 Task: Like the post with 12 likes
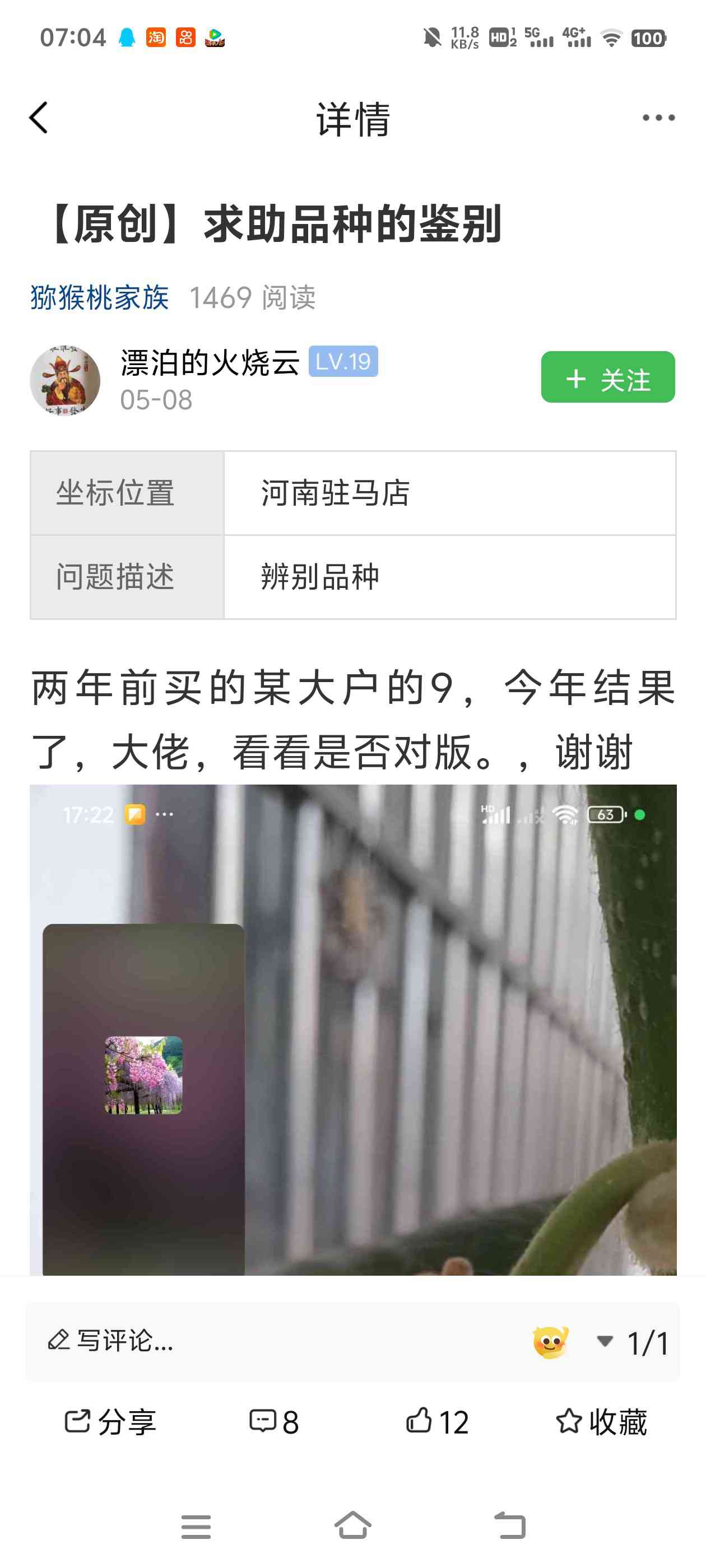pyautogui.click(x=438, y=1422)
